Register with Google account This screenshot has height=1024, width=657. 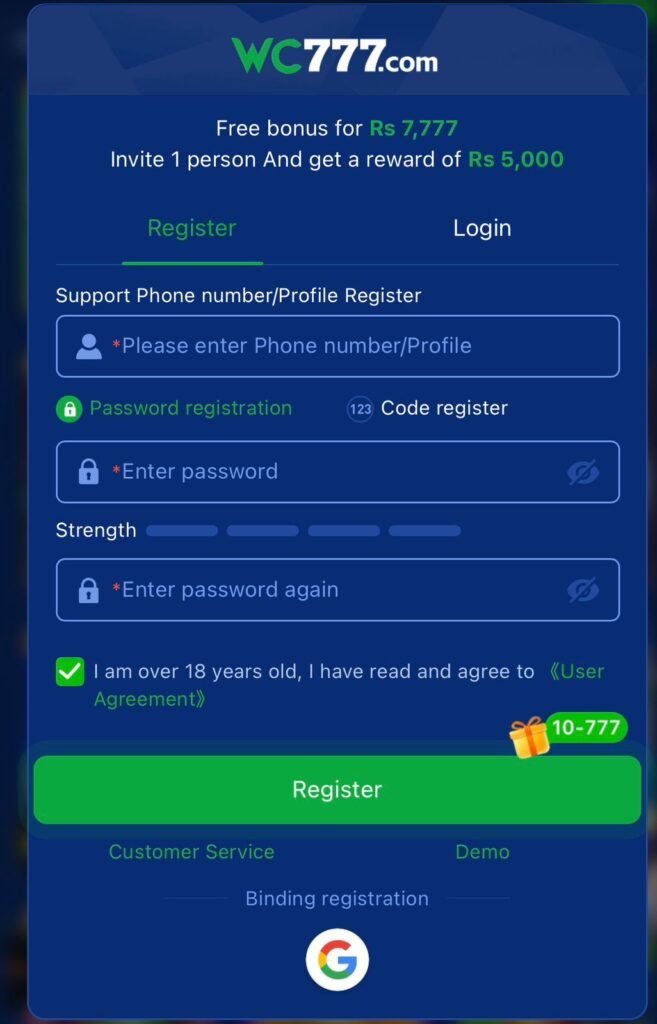[x=337, y=960]
